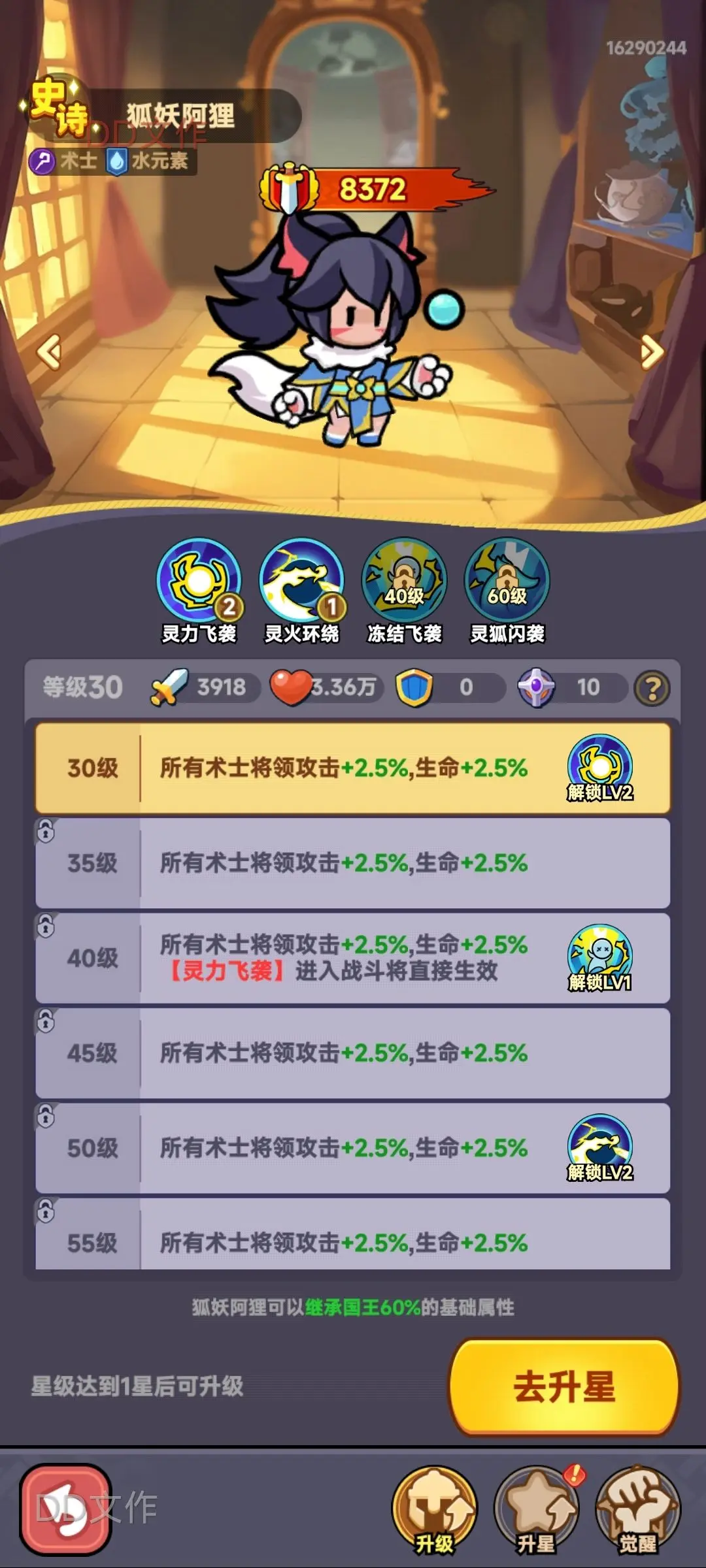Tap the 解锁LV2 skill icon in the 30级 row
706x1568 pixels.
click(599, 767)
